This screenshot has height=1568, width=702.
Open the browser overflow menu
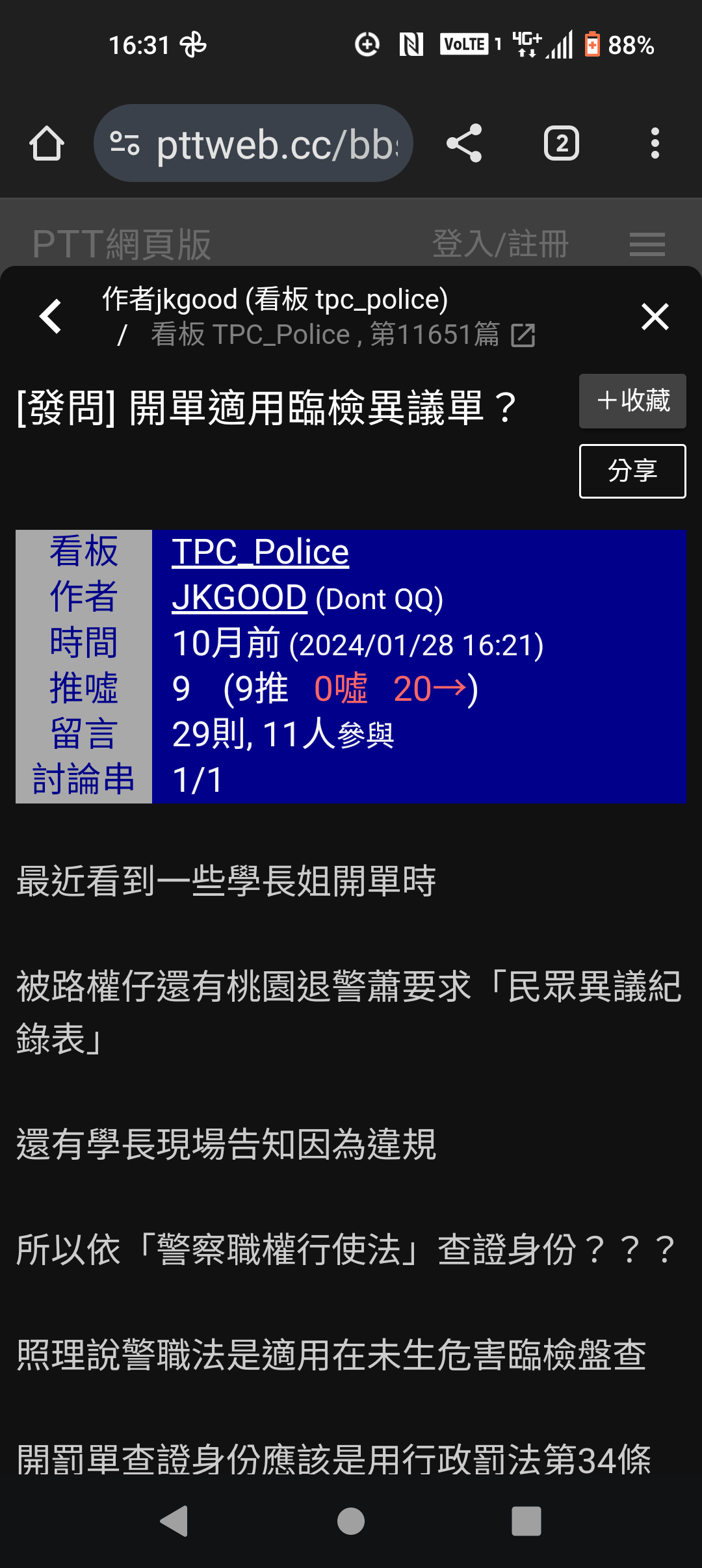(655, 143)
